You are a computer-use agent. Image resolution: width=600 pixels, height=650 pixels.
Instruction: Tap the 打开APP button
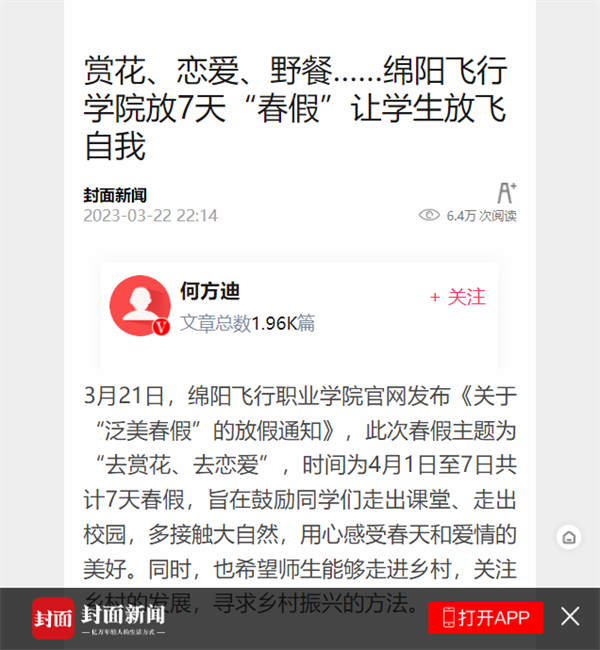click(x=486, y=617)
